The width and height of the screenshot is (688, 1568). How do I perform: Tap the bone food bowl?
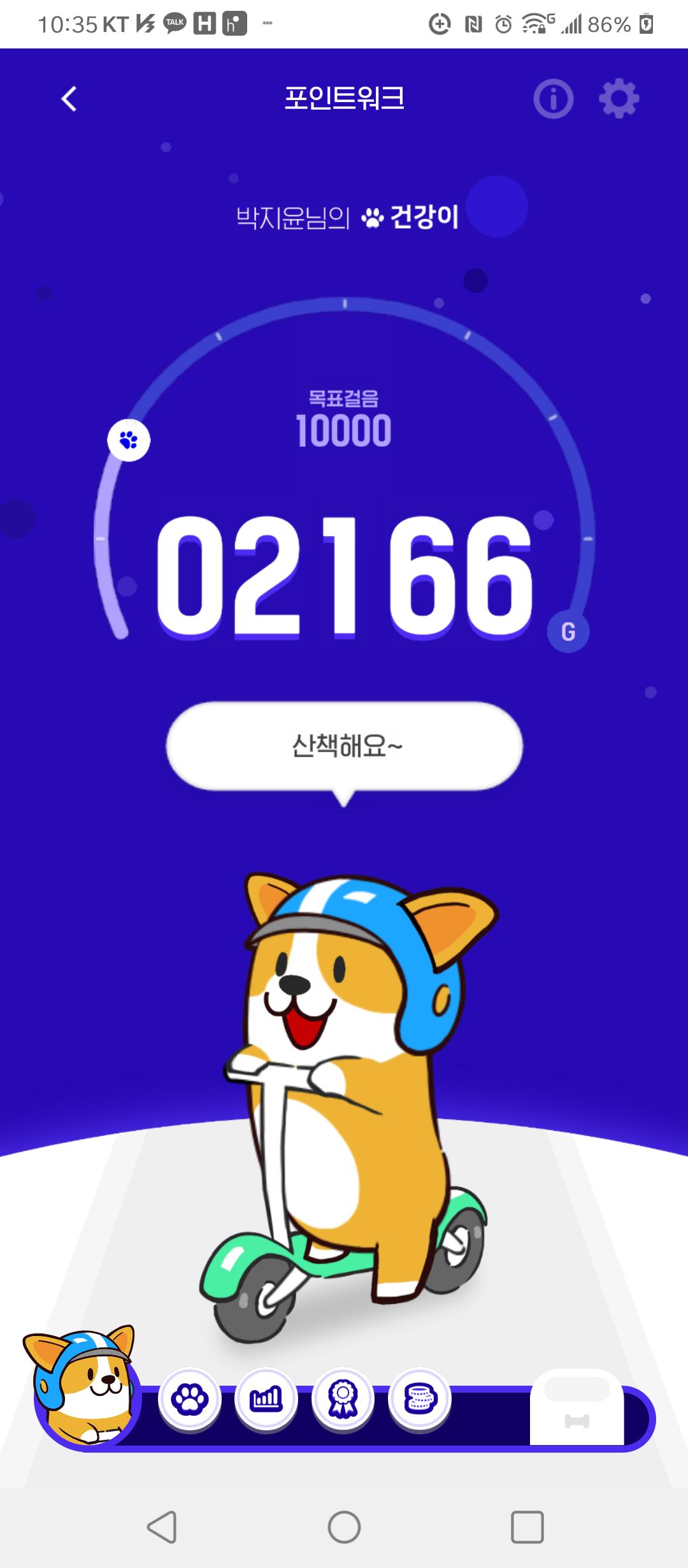(577, 1409)
